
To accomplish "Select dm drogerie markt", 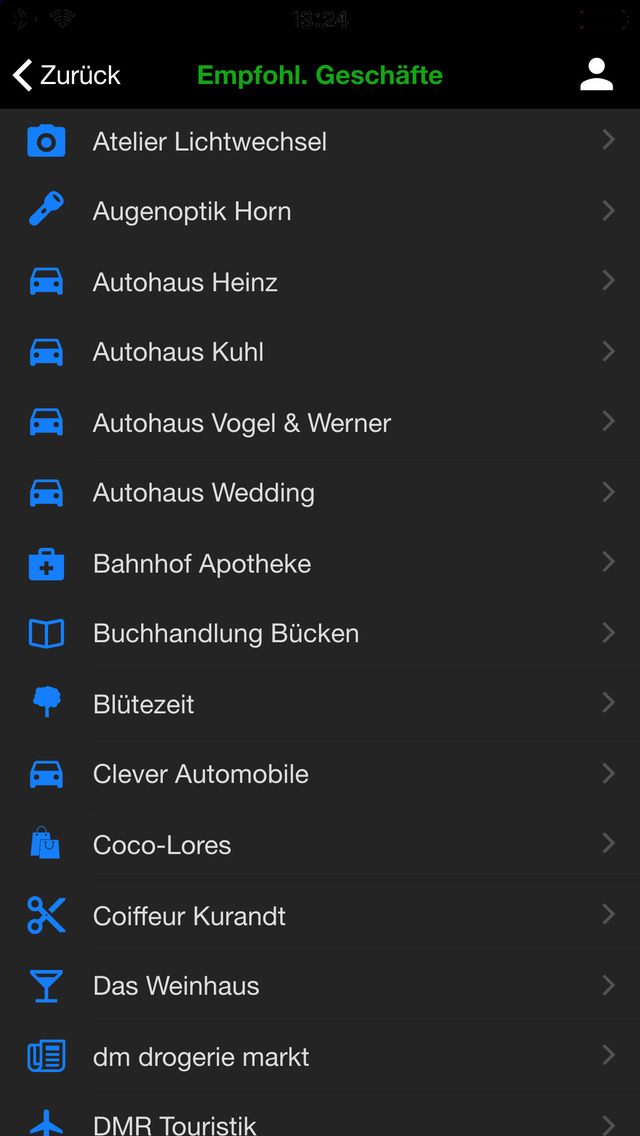I will pyautogui.click(x=320, y=1056).
